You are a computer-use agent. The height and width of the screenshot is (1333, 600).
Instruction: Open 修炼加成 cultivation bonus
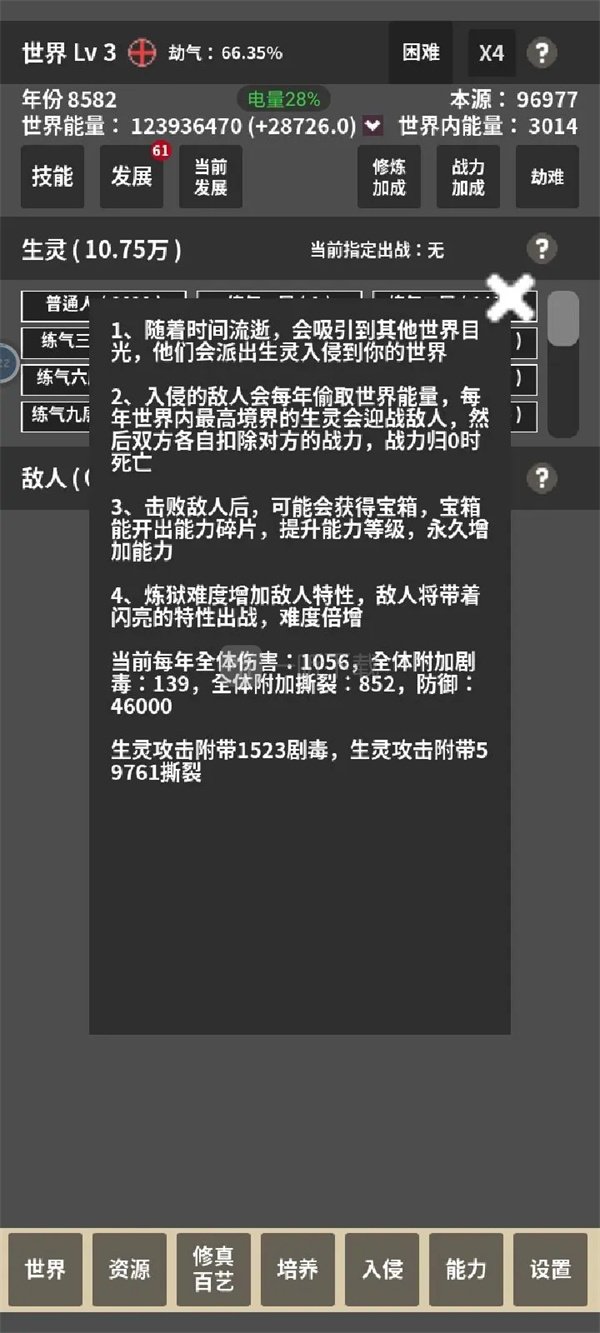pos(389,177)
